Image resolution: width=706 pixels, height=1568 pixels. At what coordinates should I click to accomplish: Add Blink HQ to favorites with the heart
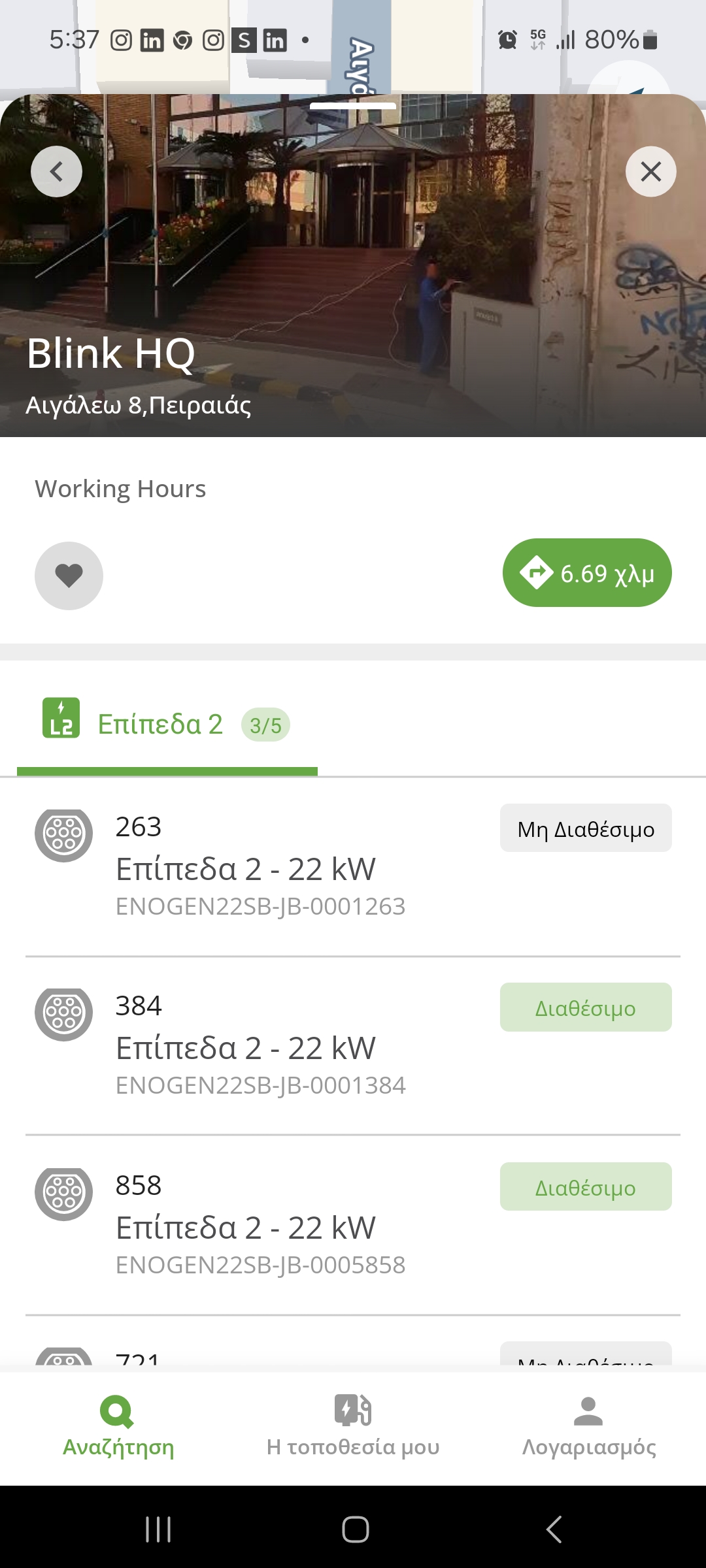tap(69, 576)
